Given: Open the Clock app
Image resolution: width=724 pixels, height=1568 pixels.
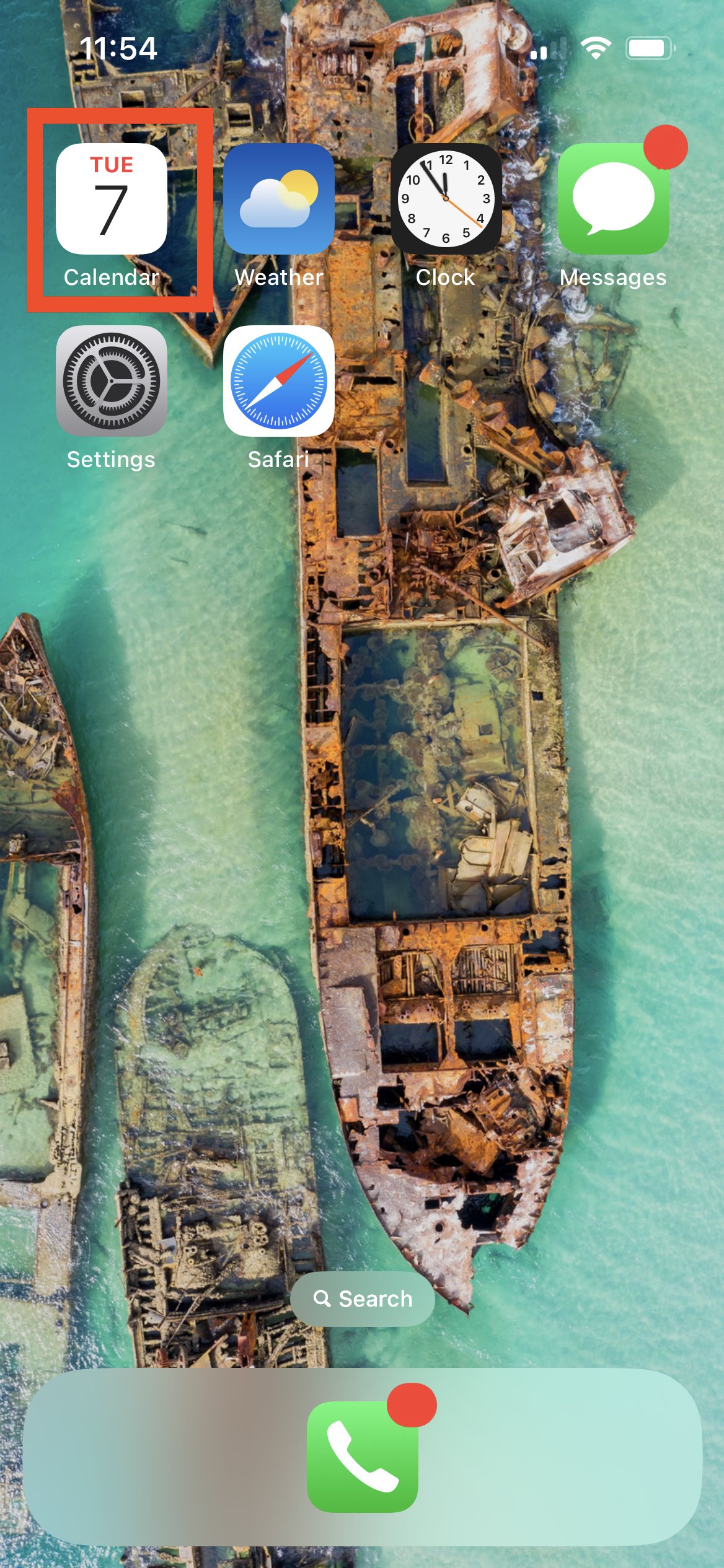Looking at the screenshot, I should click(x=446, y=199).
